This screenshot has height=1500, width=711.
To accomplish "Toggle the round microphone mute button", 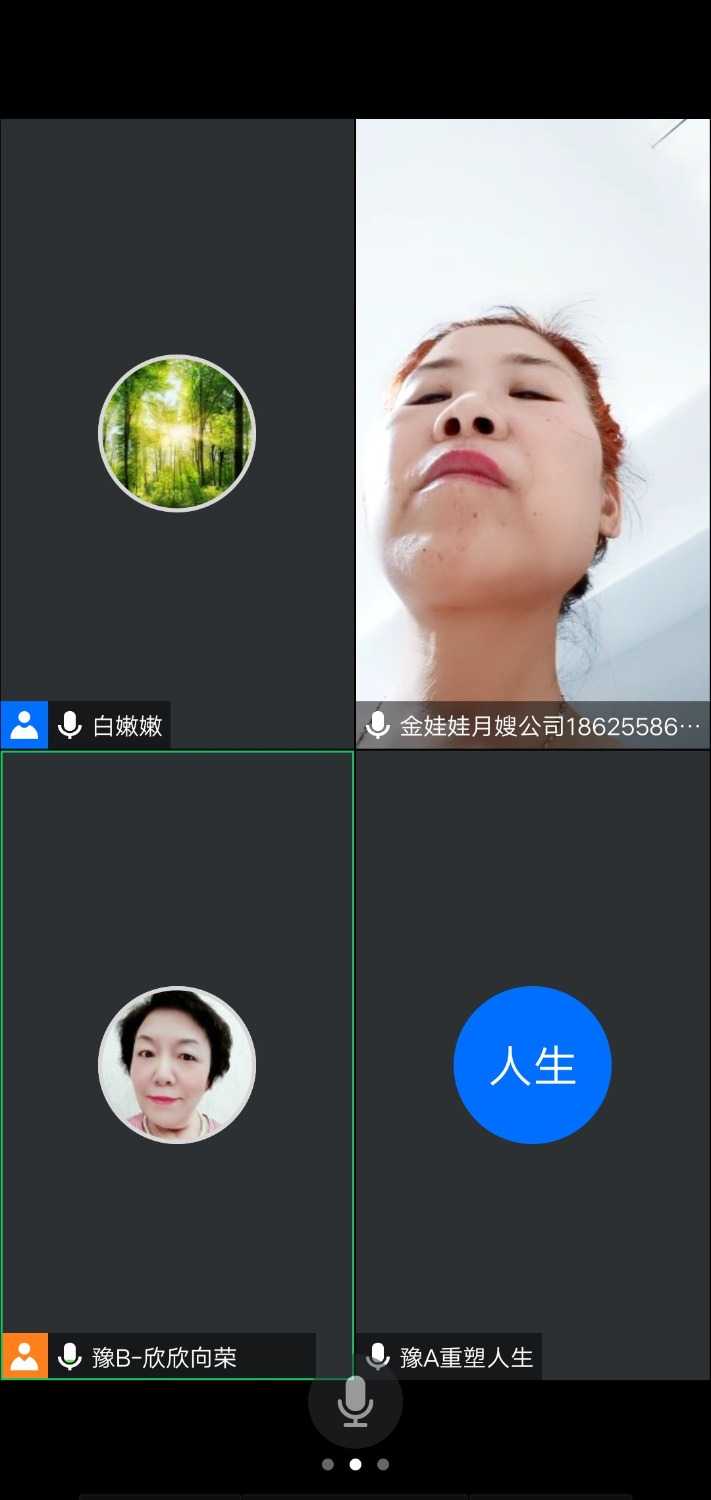I will pyautogui.click(x=355, y=1401).
